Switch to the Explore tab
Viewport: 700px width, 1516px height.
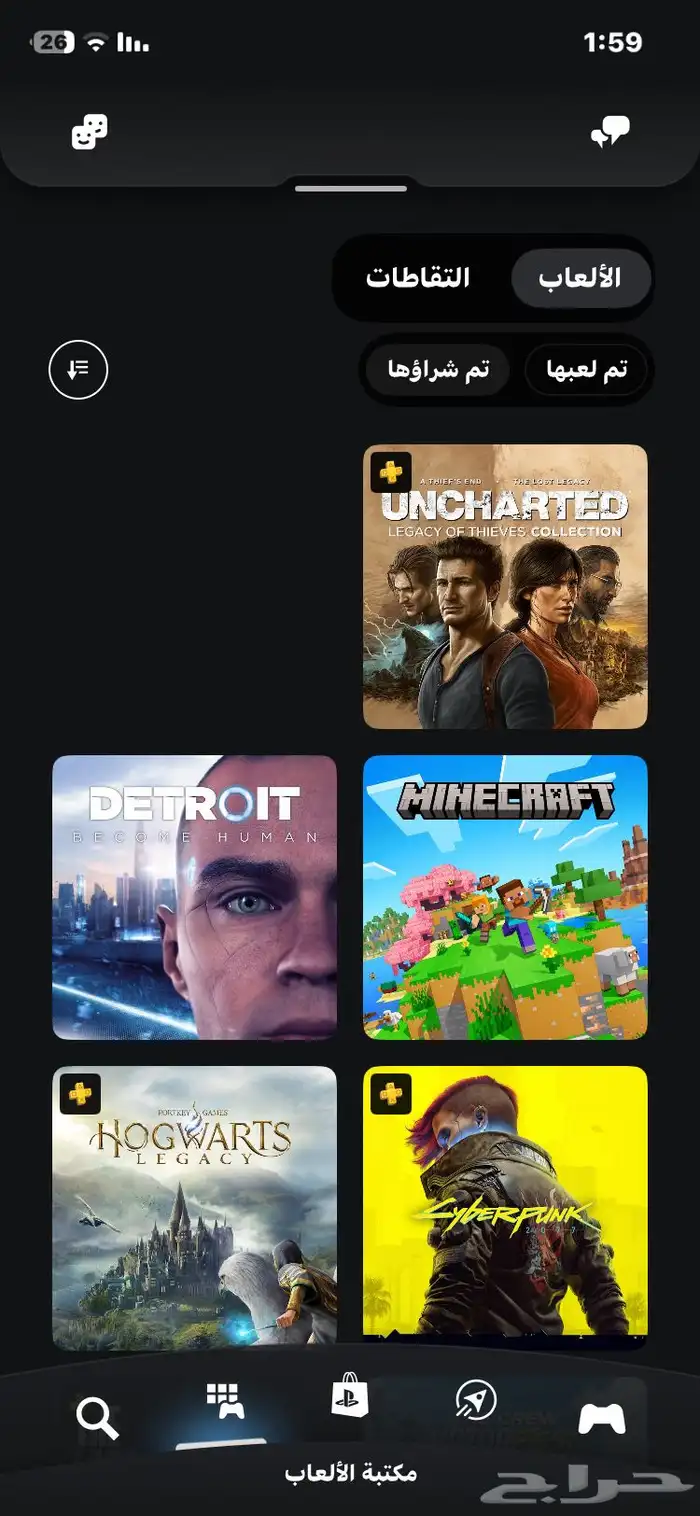coord(476,1401)
